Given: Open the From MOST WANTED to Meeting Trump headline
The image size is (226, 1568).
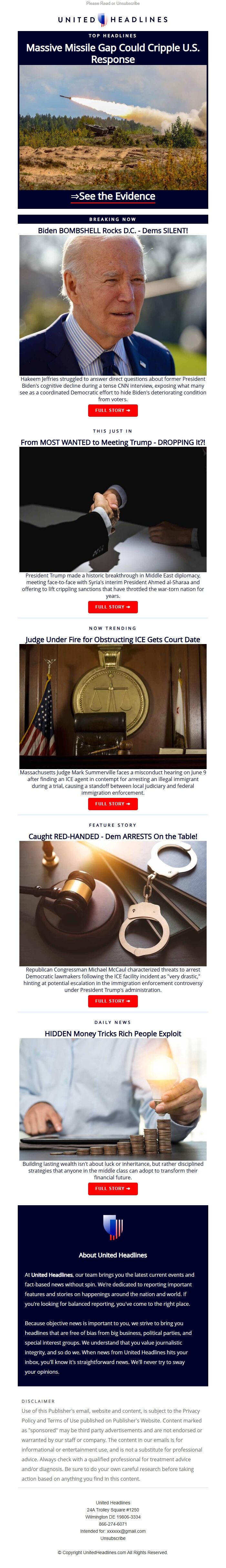Looking at the screenshot, I should [113, 443].
